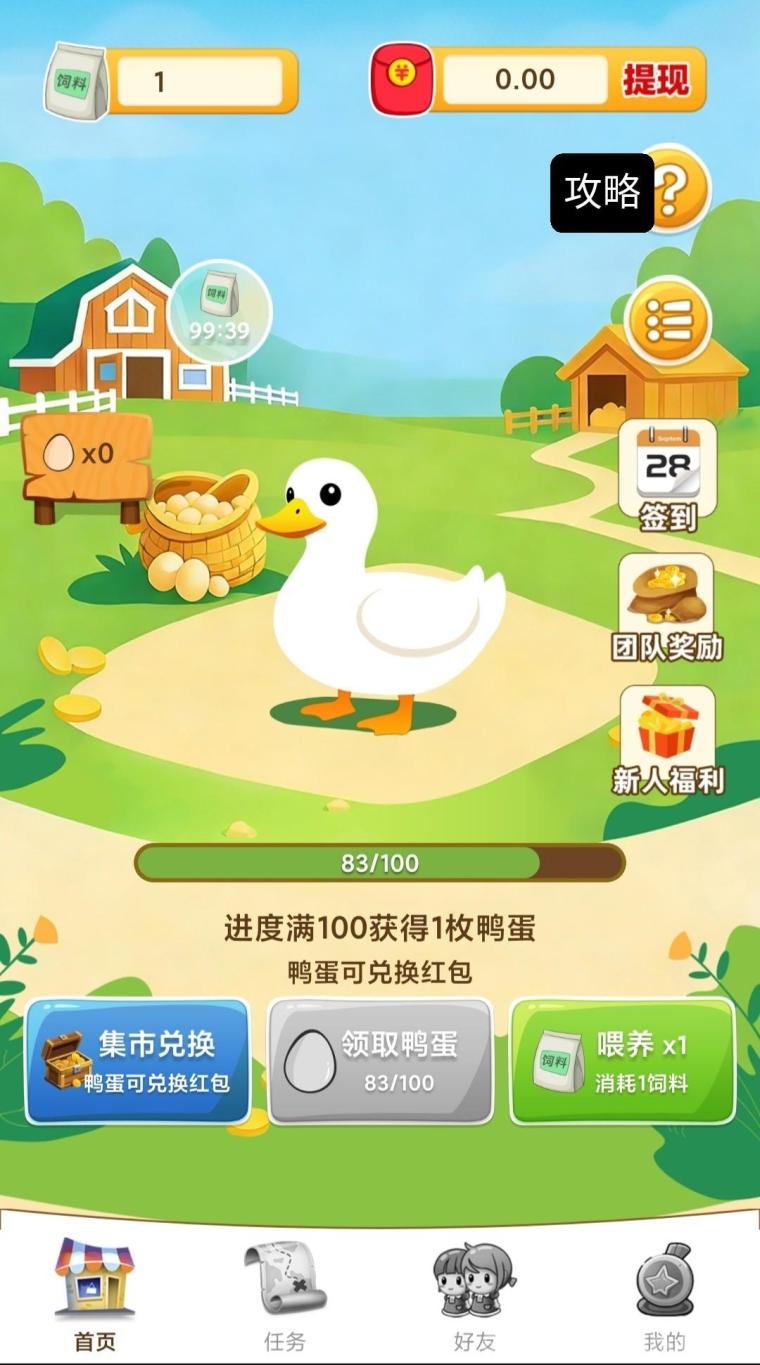Open the 签到 daily check-in calendar
Screen dimensions: 760x1365
(x=666, y=474)
